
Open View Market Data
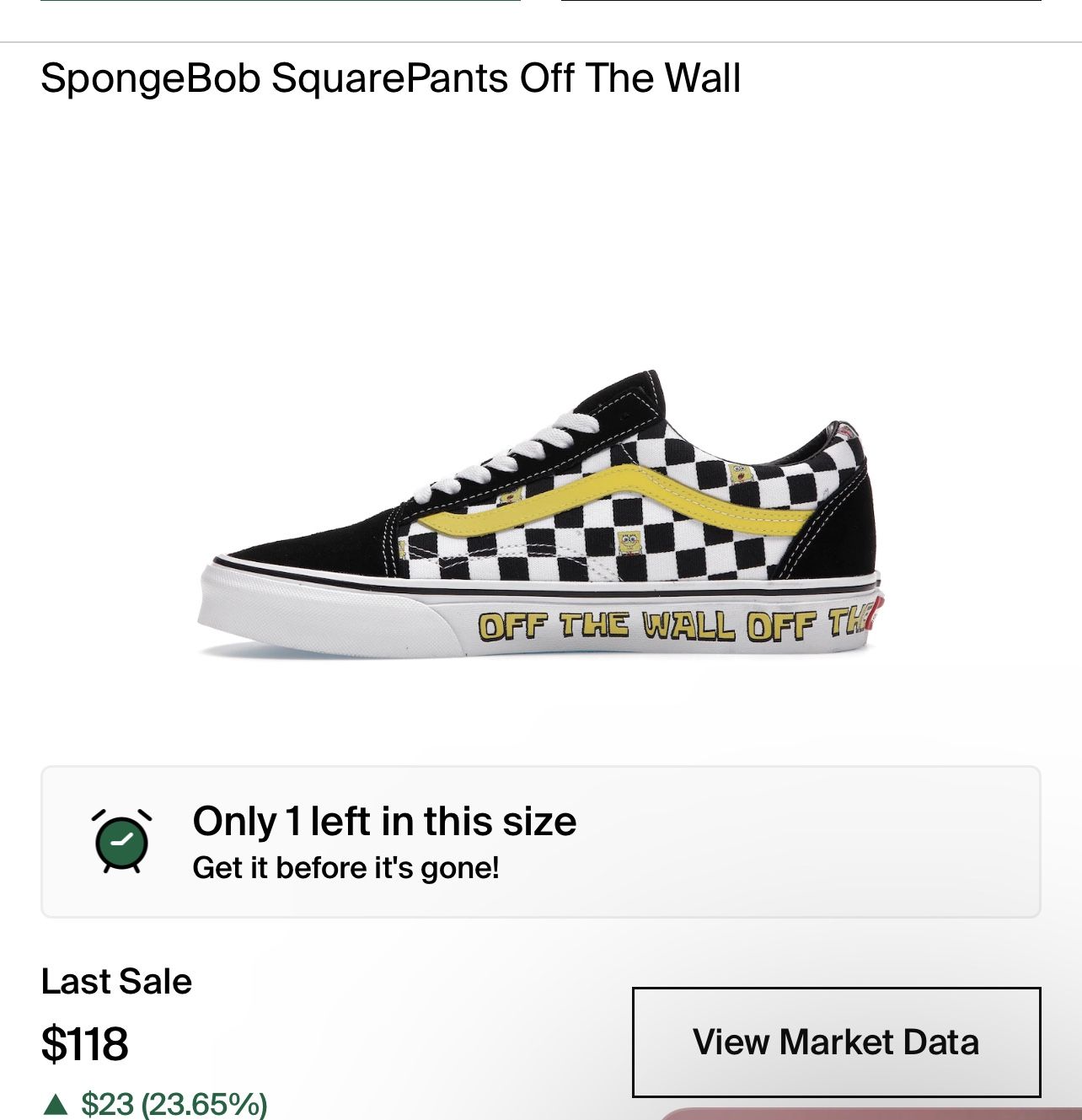(837, 1041)
